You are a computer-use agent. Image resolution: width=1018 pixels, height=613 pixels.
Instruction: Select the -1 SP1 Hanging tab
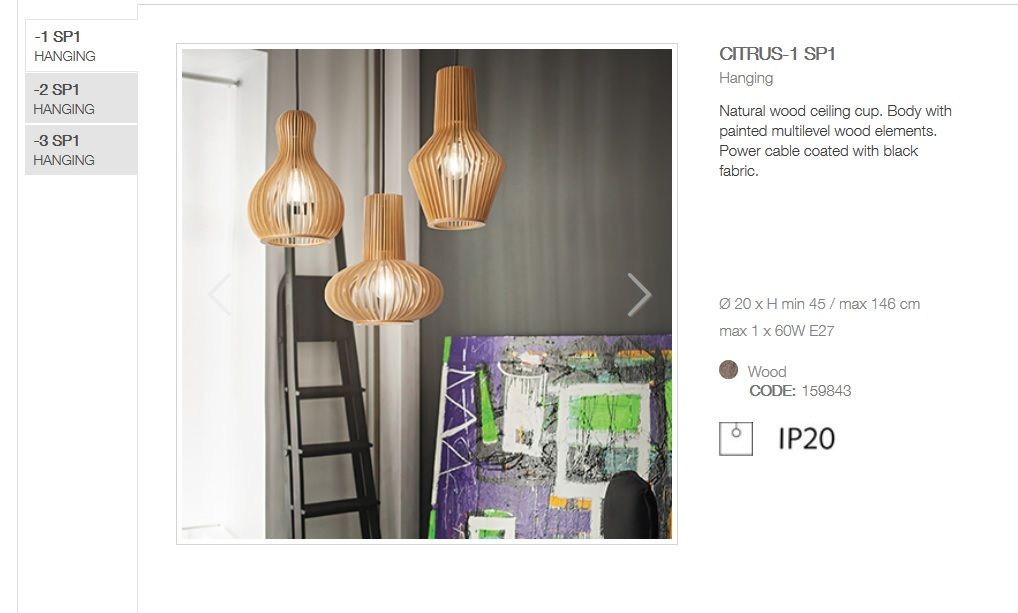click(80, 46)
